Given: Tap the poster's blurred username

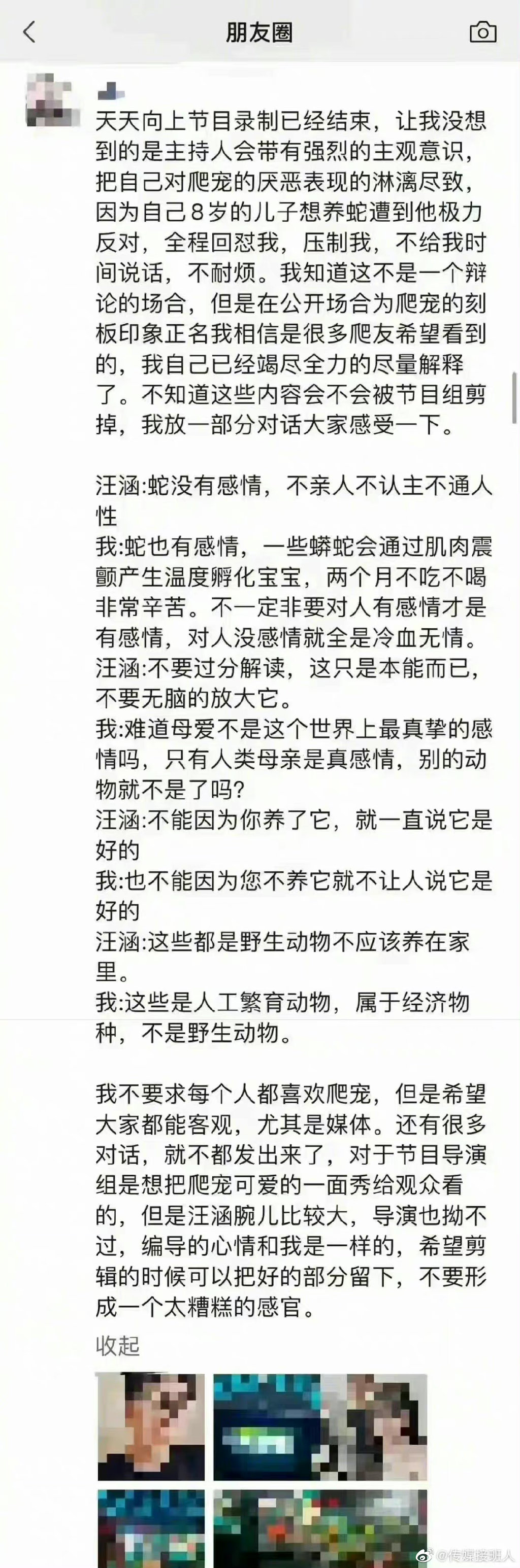Looking at the screenshot, I should (x=111, y=91).
